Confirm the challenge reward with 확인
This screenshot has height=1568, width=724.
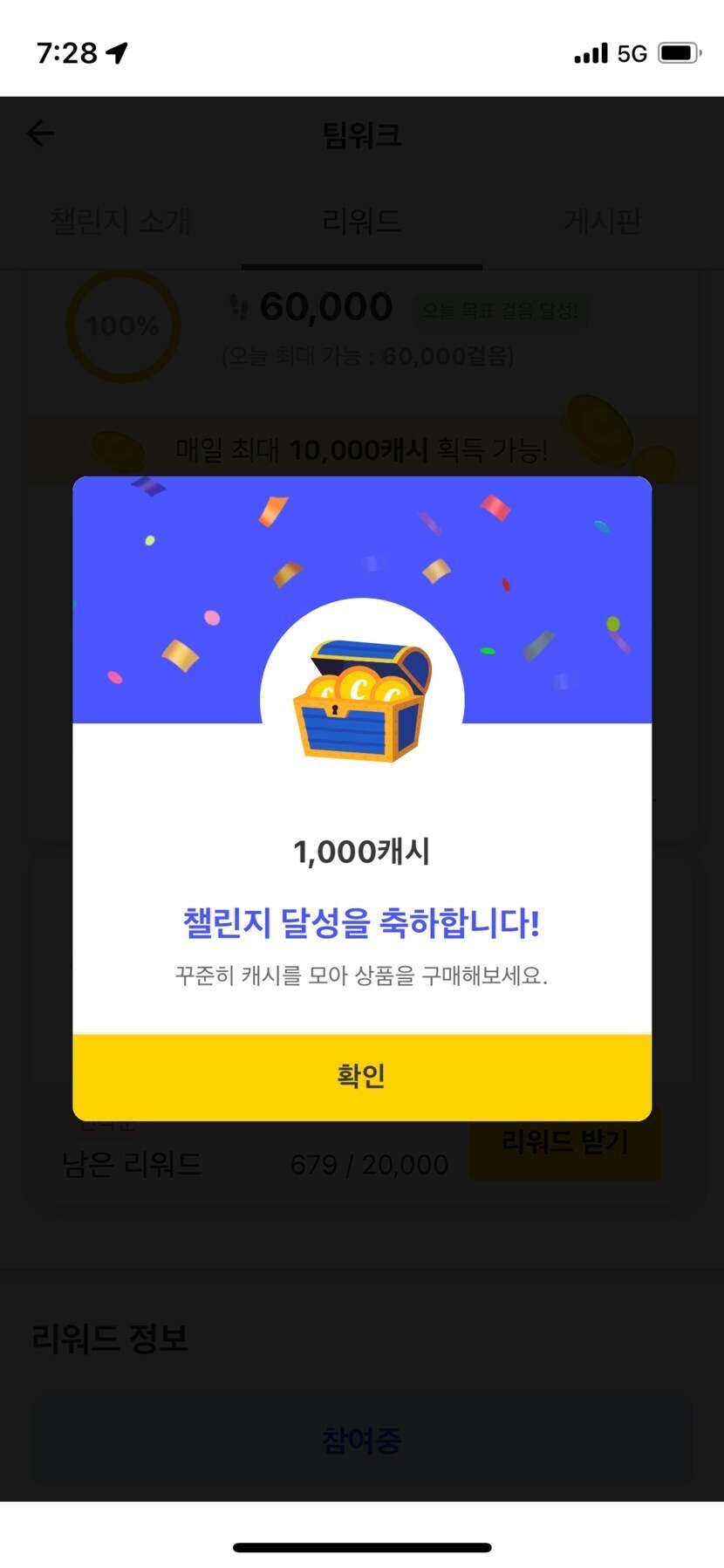point(361,1076)
